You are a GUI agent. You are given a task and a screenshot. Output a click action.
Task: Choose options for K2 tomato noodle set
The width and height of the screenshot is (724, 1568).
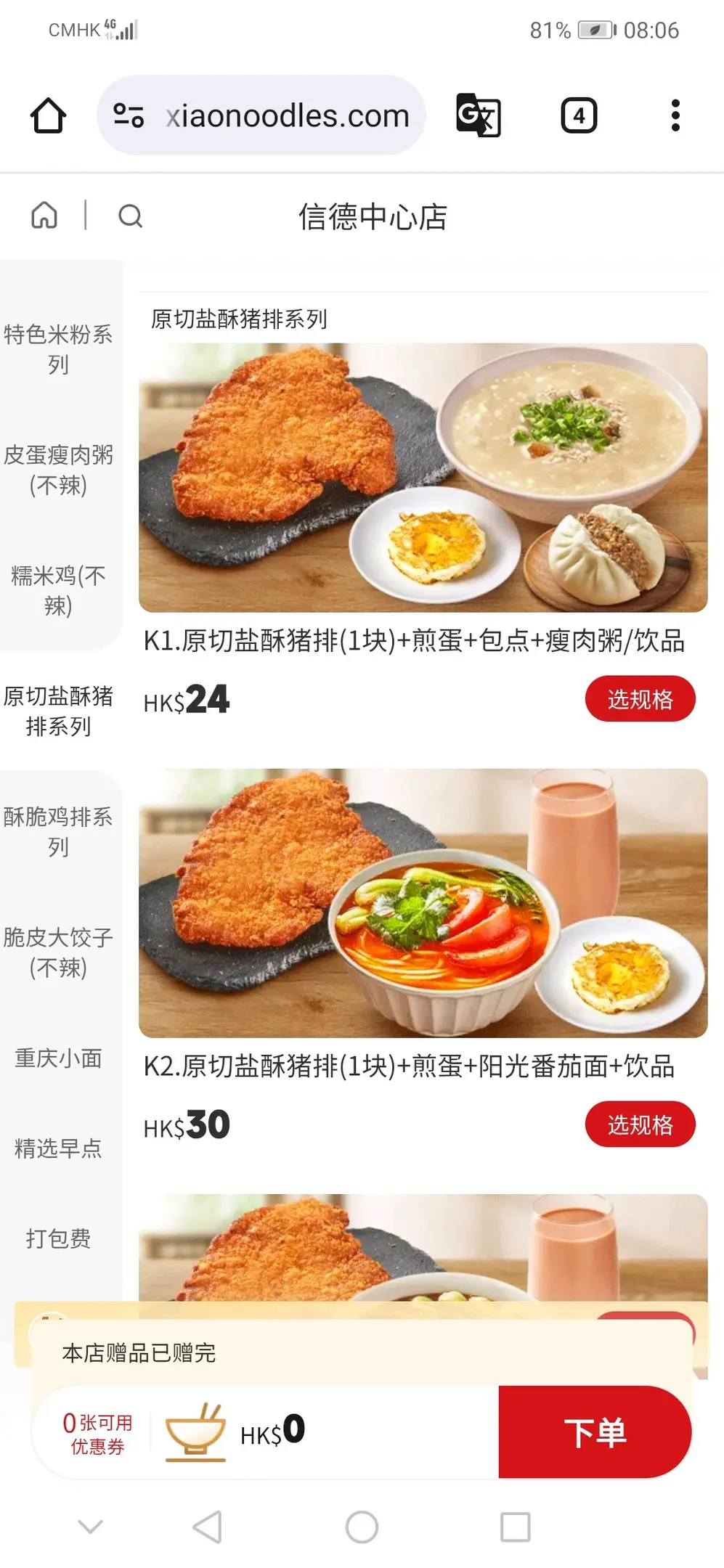640,1124
